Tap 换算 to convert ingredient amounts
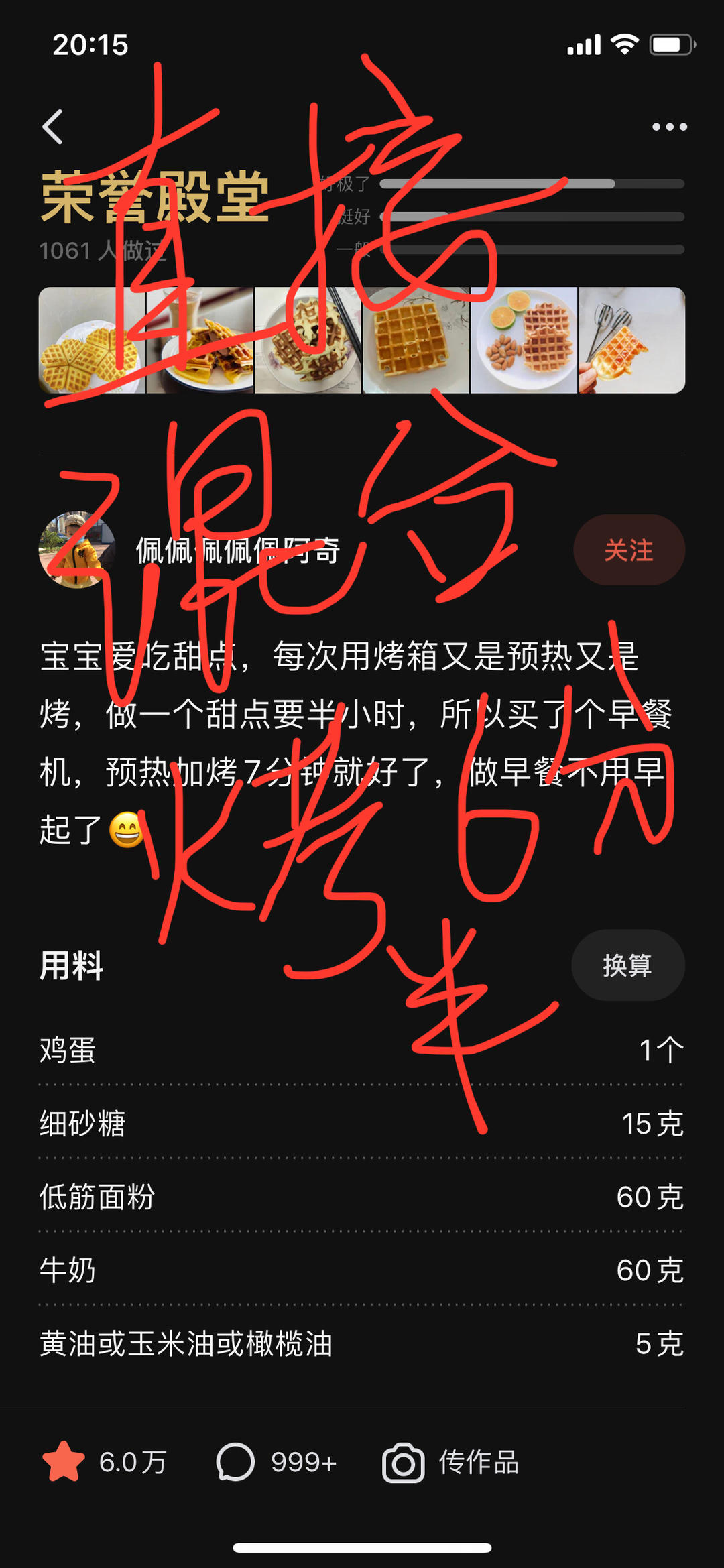This screenshot has height=1568, width=724. coord(627,965)
